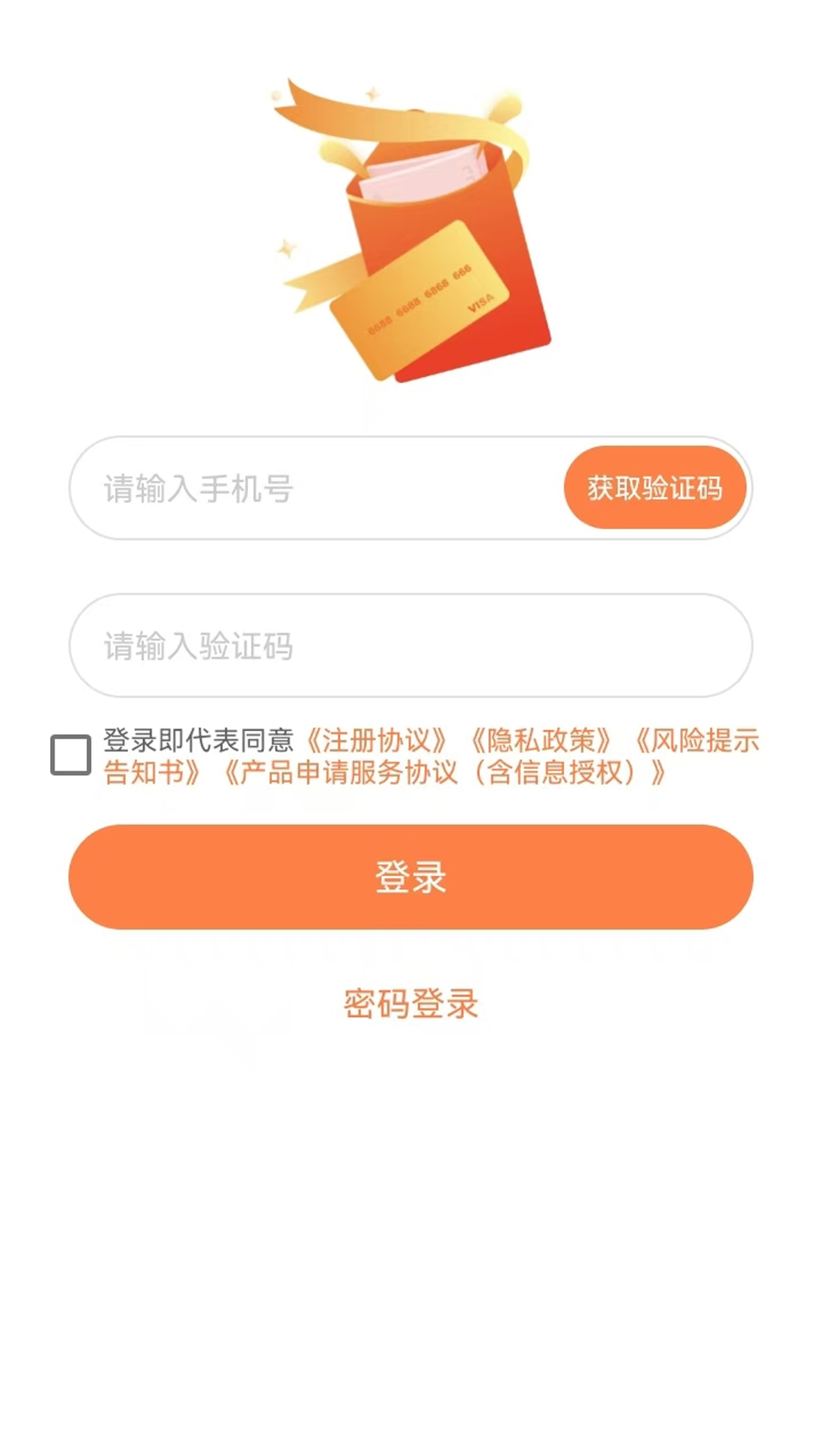Image resolution: width=819 pixels, height=1456 pixels.
Task: Check the agreement consent checkbox
Action: [71, 755]
